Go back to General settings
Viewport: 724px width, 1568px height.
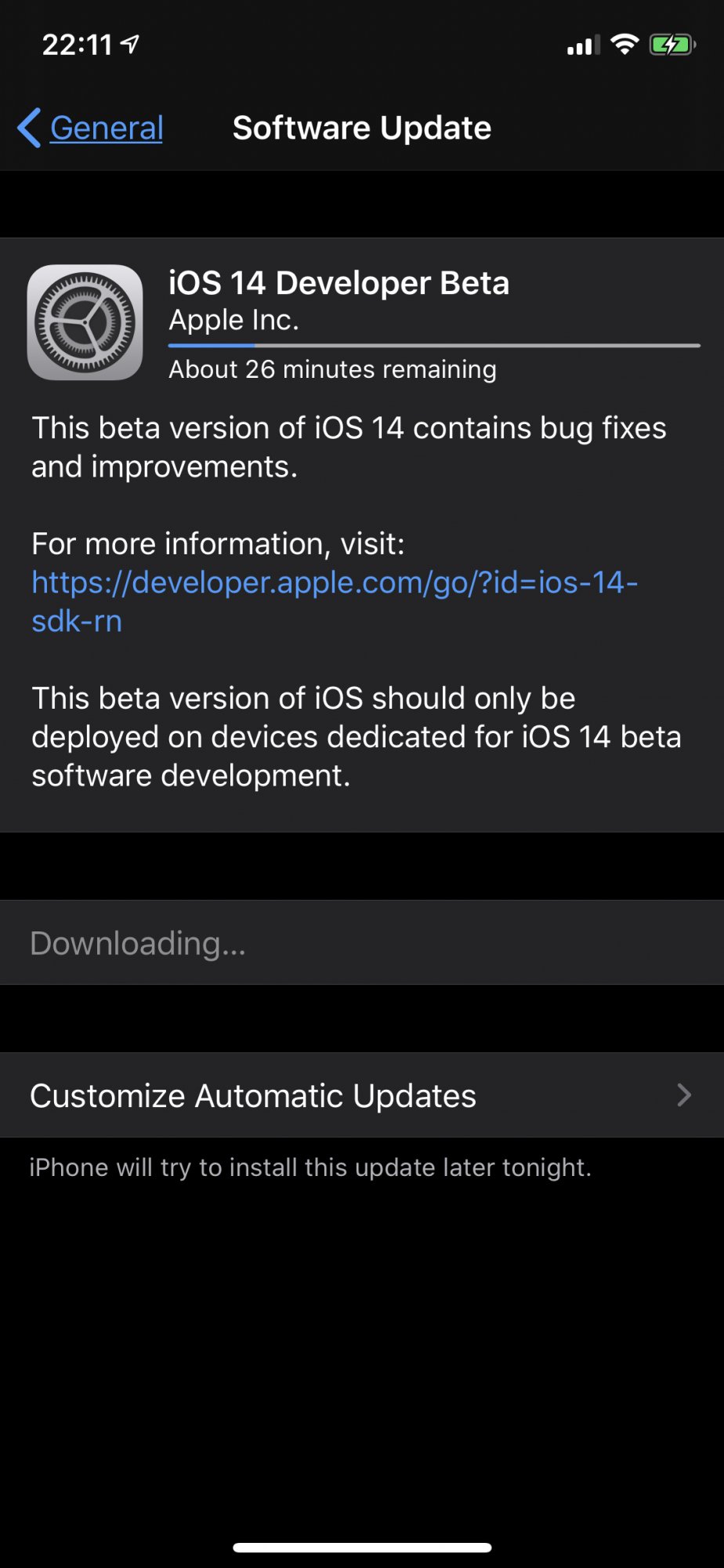[x=91, y=128]
